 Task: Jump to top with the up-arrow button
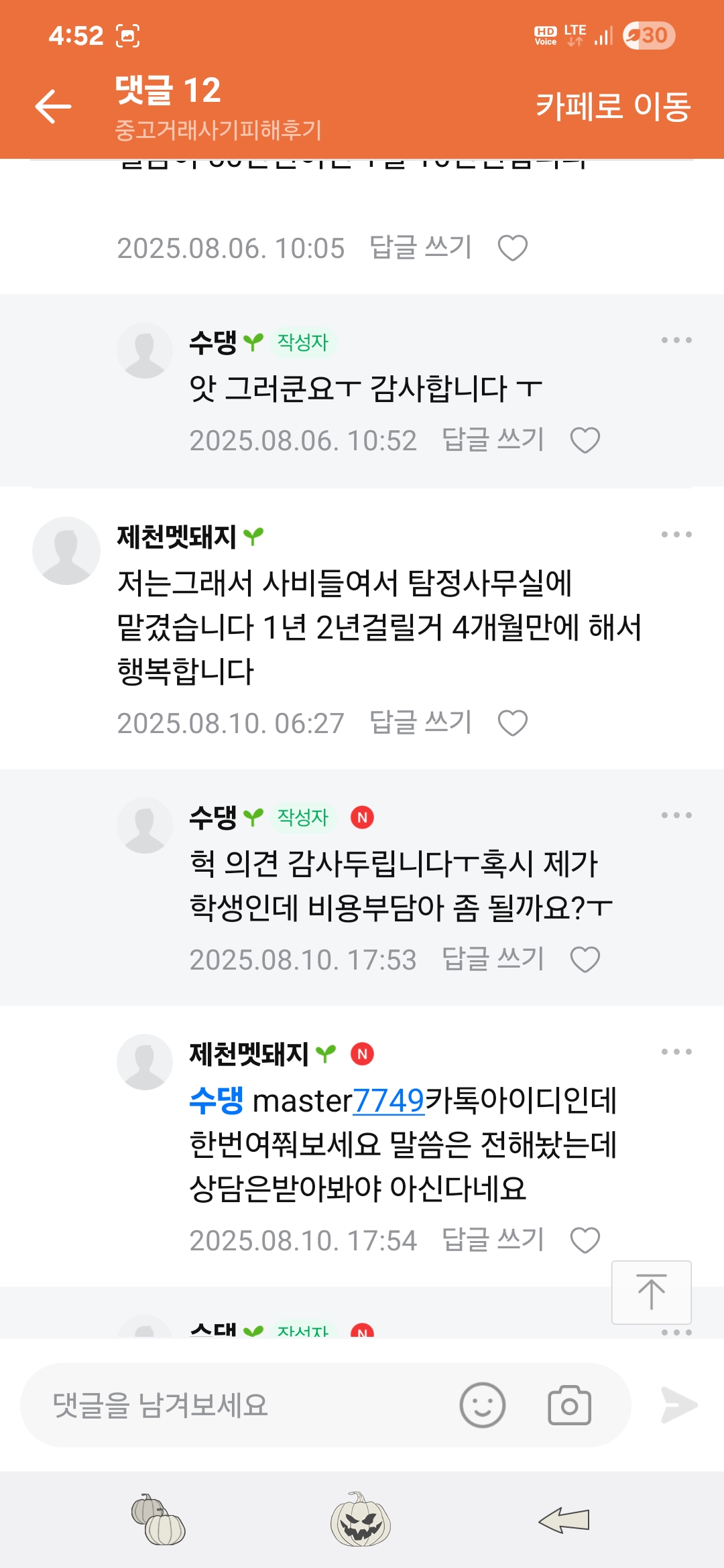tap(651, 1292)
